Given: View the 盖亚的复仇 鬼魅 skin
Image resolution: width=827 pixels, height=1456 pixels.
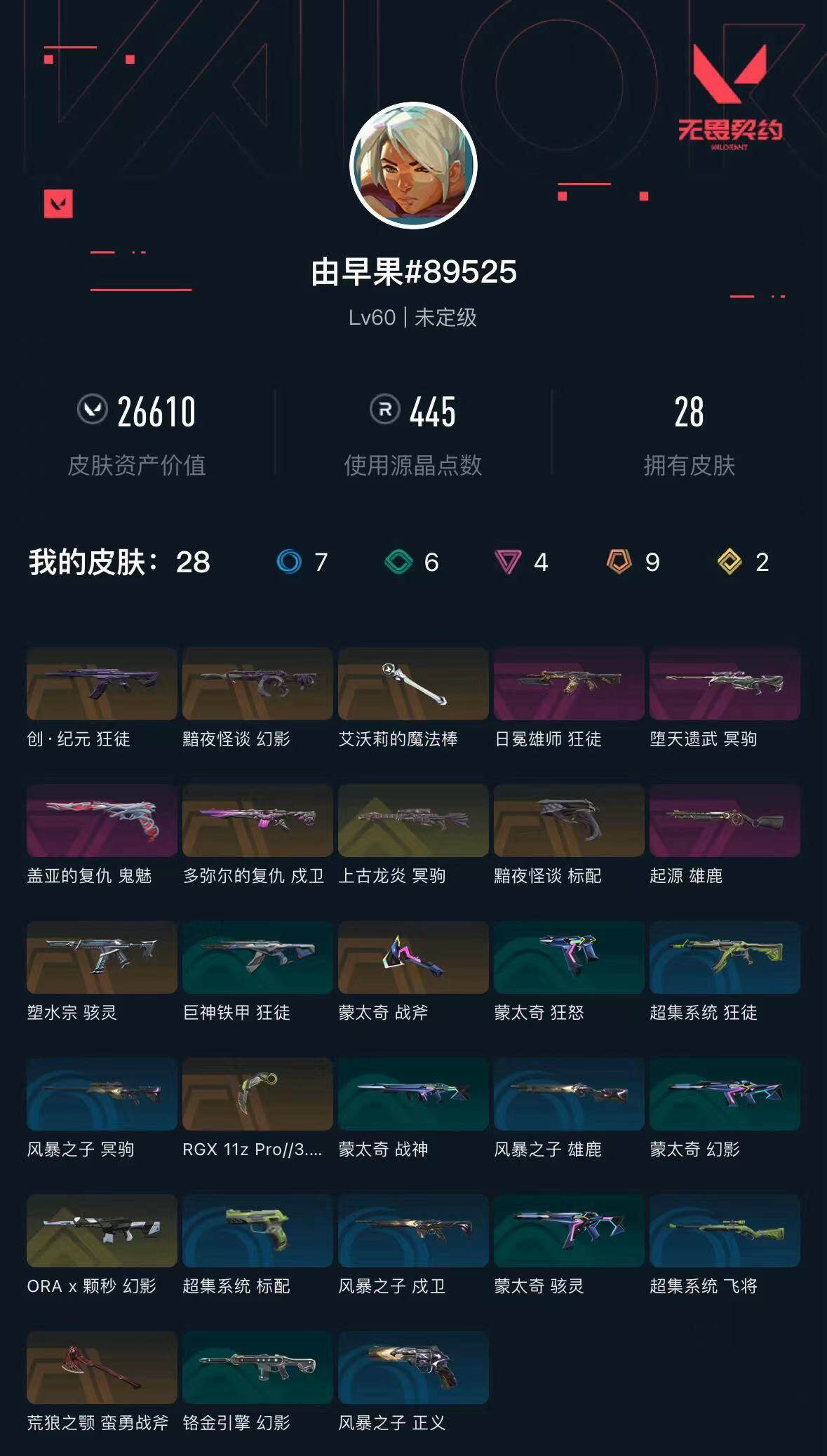Looking at the screenshot, I should tap(102, 821).
